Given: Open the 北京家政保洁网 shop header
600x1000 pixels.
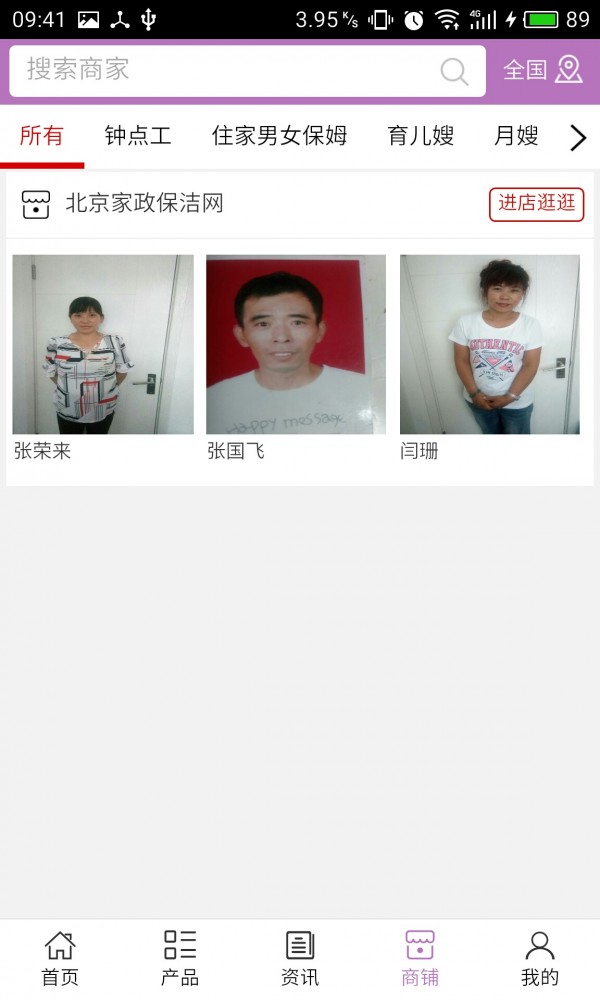Looking at the screenshot, I should pyautogui.click(x=144, y=204).
